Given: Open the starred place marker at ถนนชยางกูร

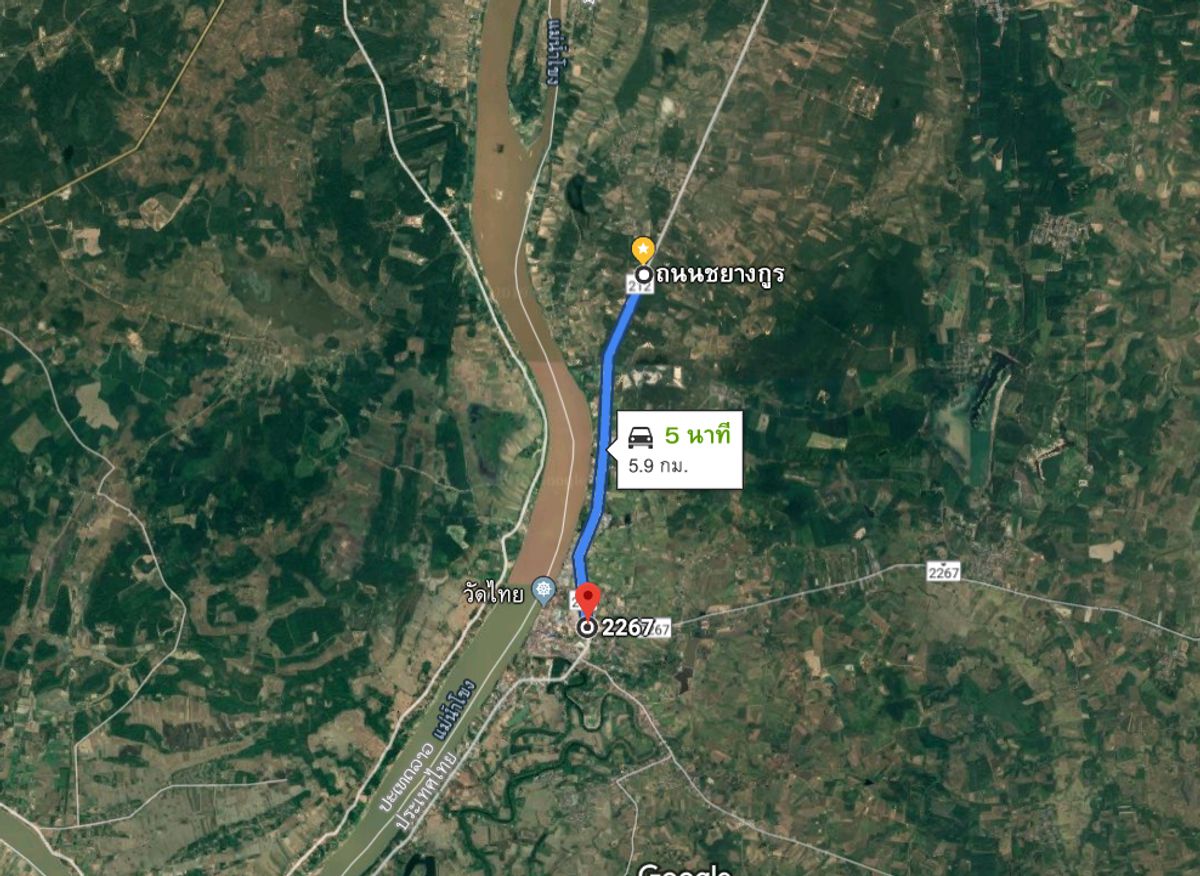Looking at the screenshot, I should (x=643, y=247).
